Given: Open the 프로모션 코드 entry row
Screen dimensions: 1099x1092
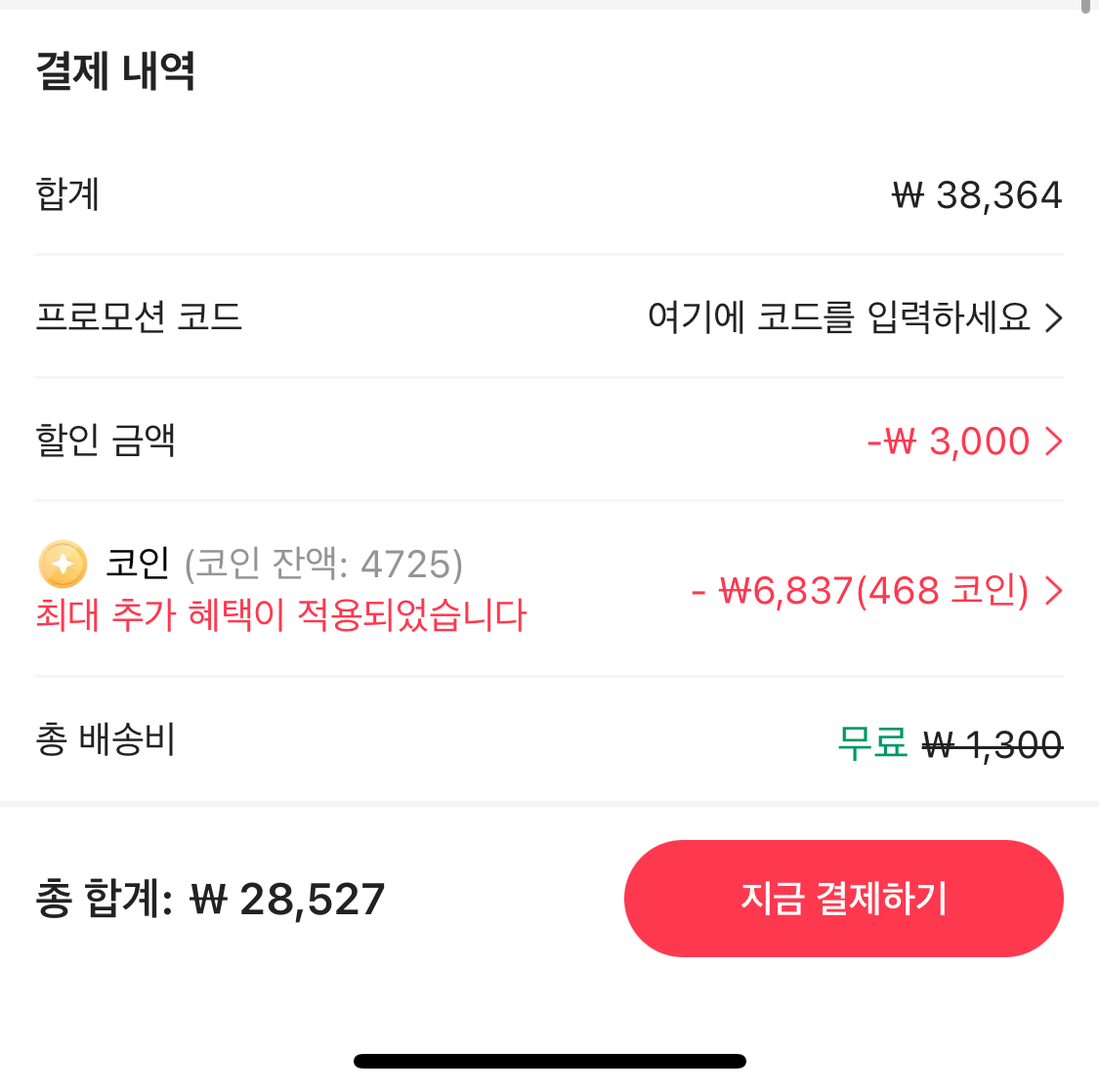Looking at the screenshot, I should click(854, 317).
